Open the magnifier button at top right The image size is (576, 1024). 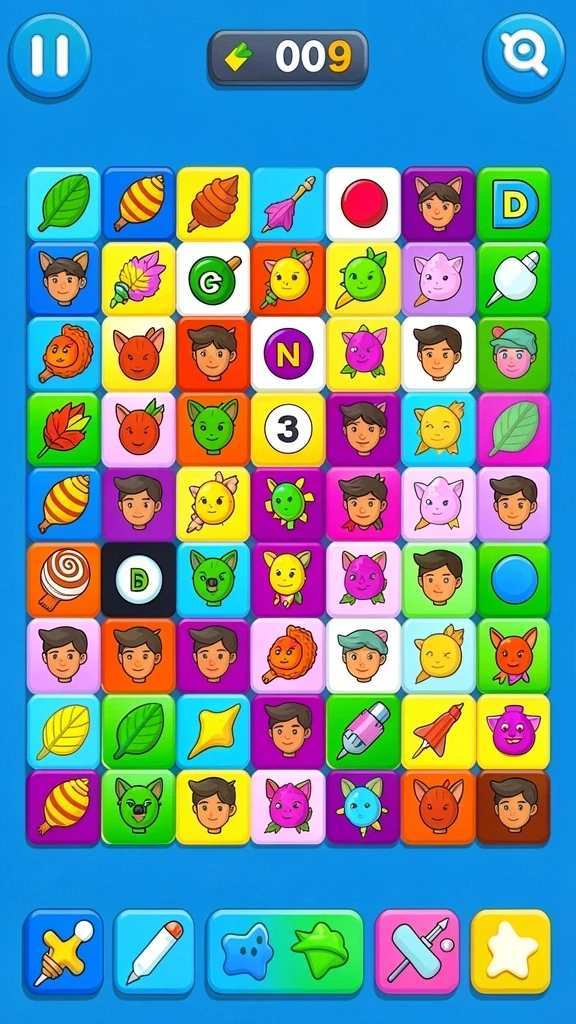pos(524,56)
